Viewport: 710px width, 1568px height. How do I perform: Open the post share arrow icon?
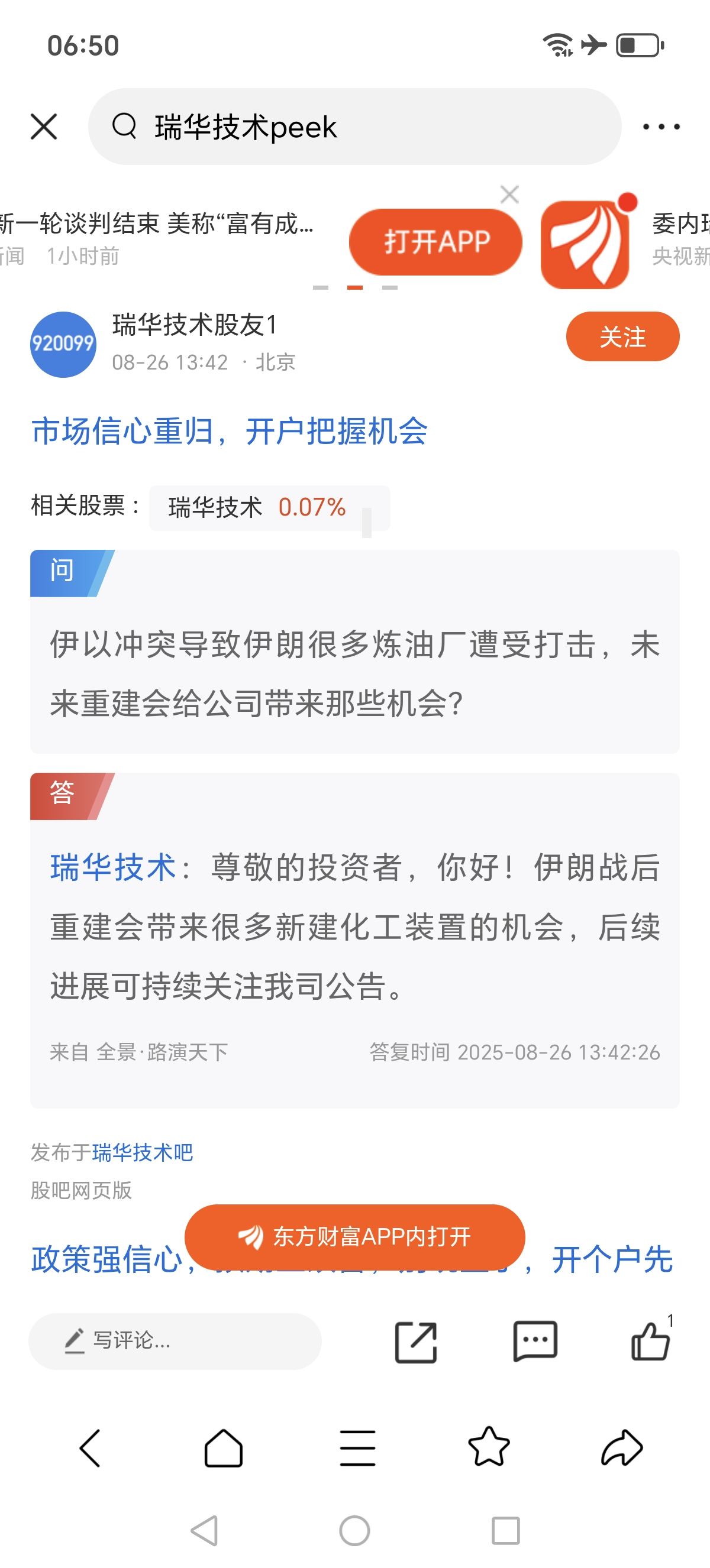click(x=416, y=1342)
